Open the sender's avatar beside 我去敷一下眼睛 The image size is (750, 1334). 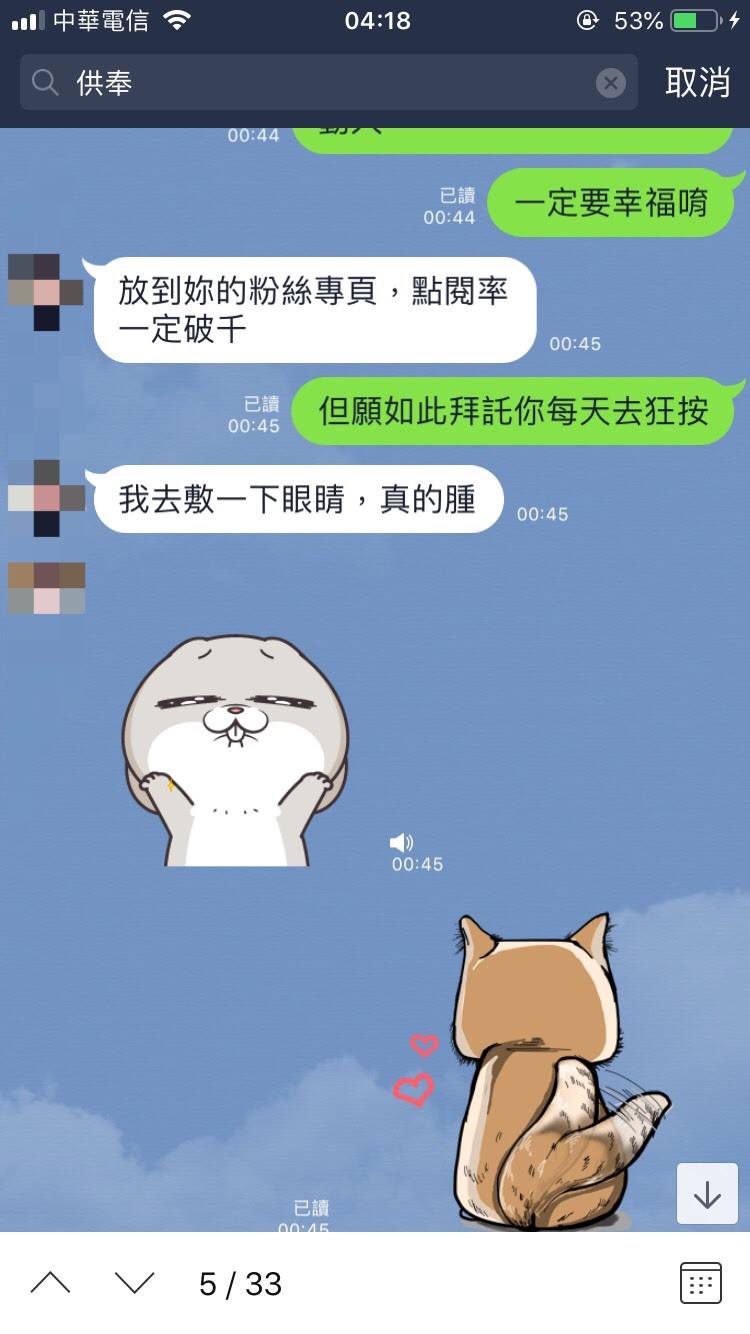pos(46,498)
